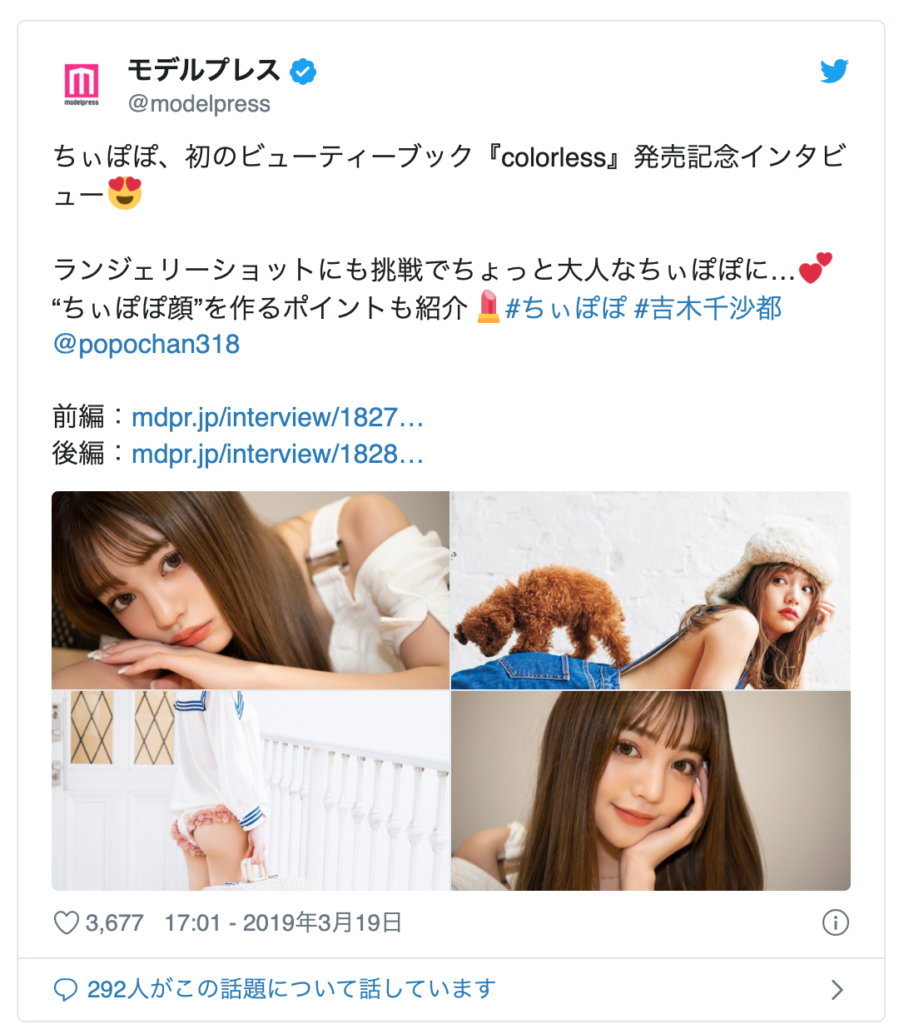Viewport: 899px width, 1024px height.
Task: Open the modelpress profile avatar
Action: [82, 83]
